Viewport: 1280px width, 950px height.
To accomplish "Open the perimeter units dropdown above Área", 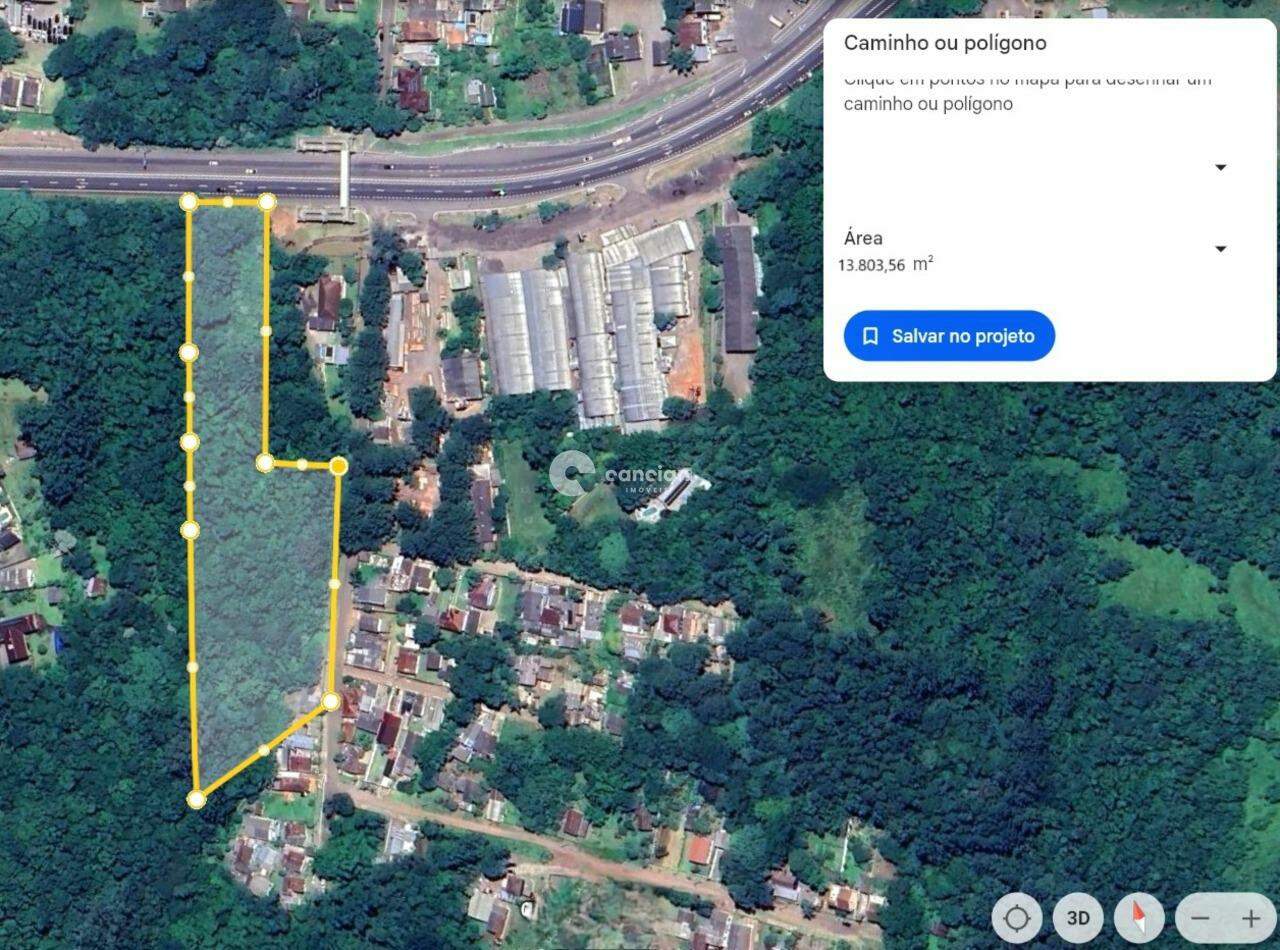I will [x=1220, y=167].
